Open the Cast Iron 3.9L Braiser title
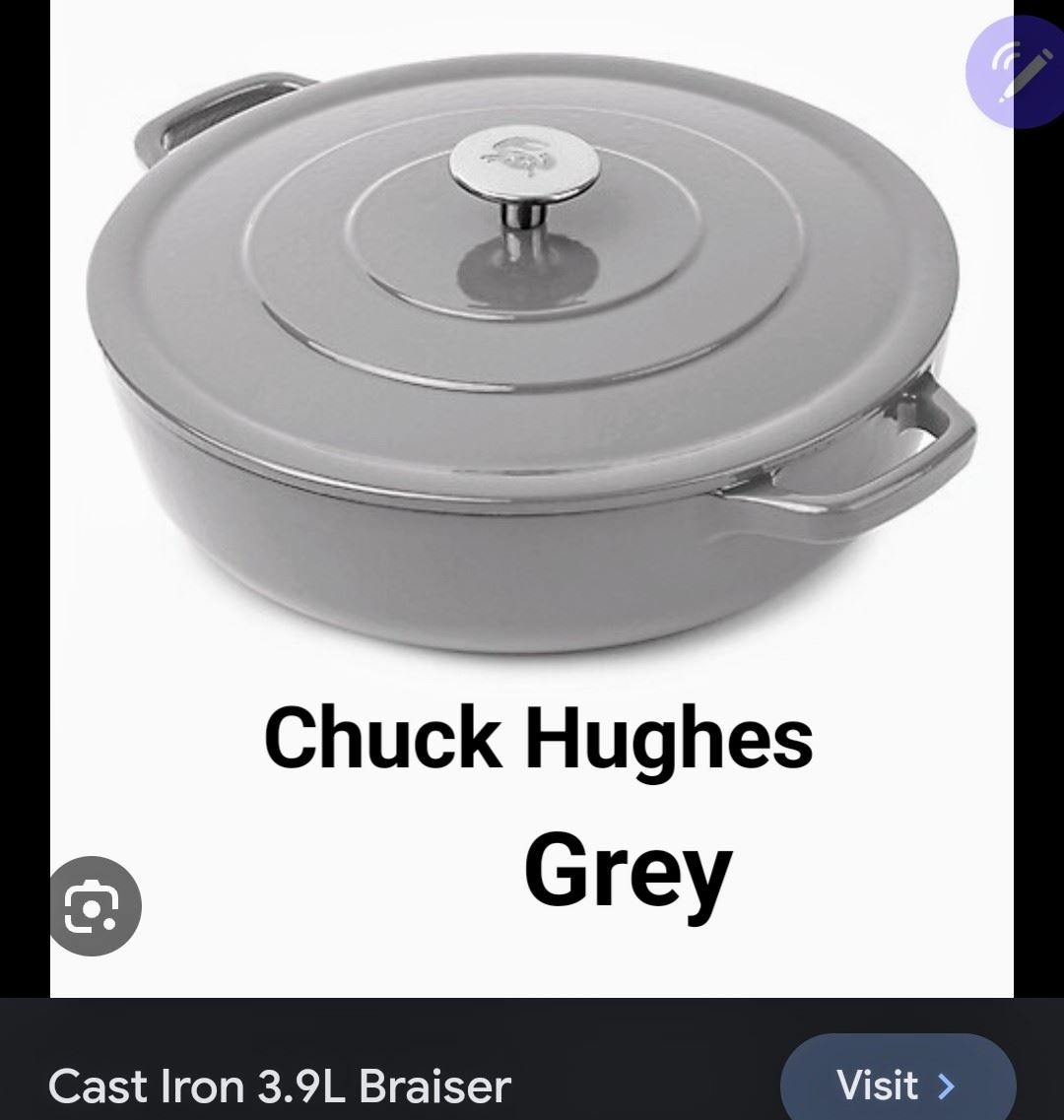This screenshot has height=1120, width=1064. click(x=280, y=1087)
